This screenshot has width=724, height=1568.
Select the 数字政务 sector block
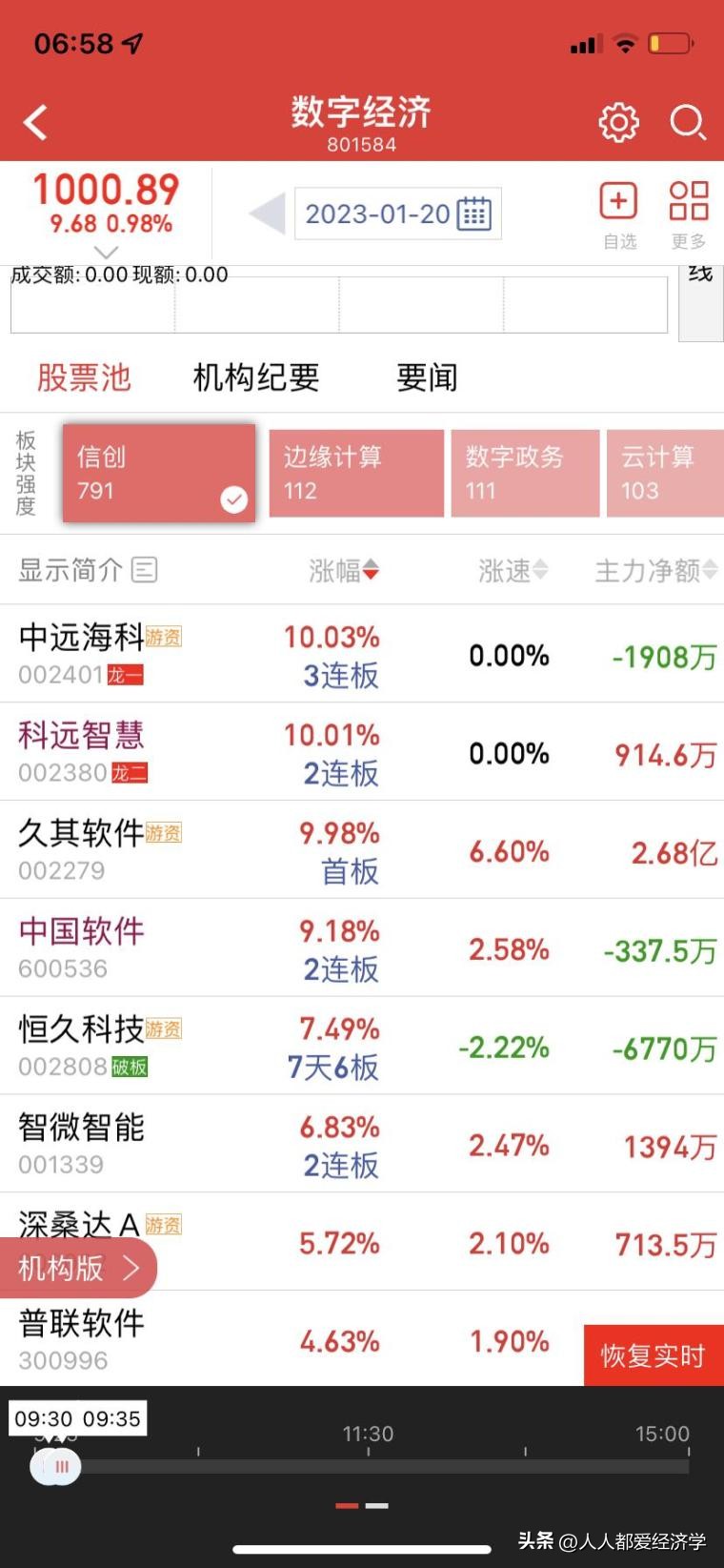[525, 473]
